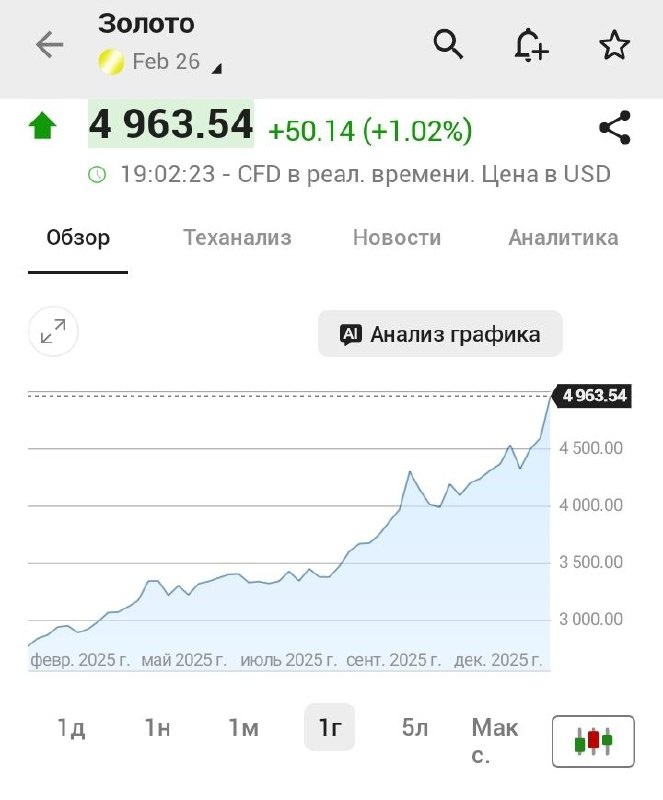The image size is (663, 800).
Task: Select the 1н chart range
Action: pyautogui.click(x=157, y=728)
